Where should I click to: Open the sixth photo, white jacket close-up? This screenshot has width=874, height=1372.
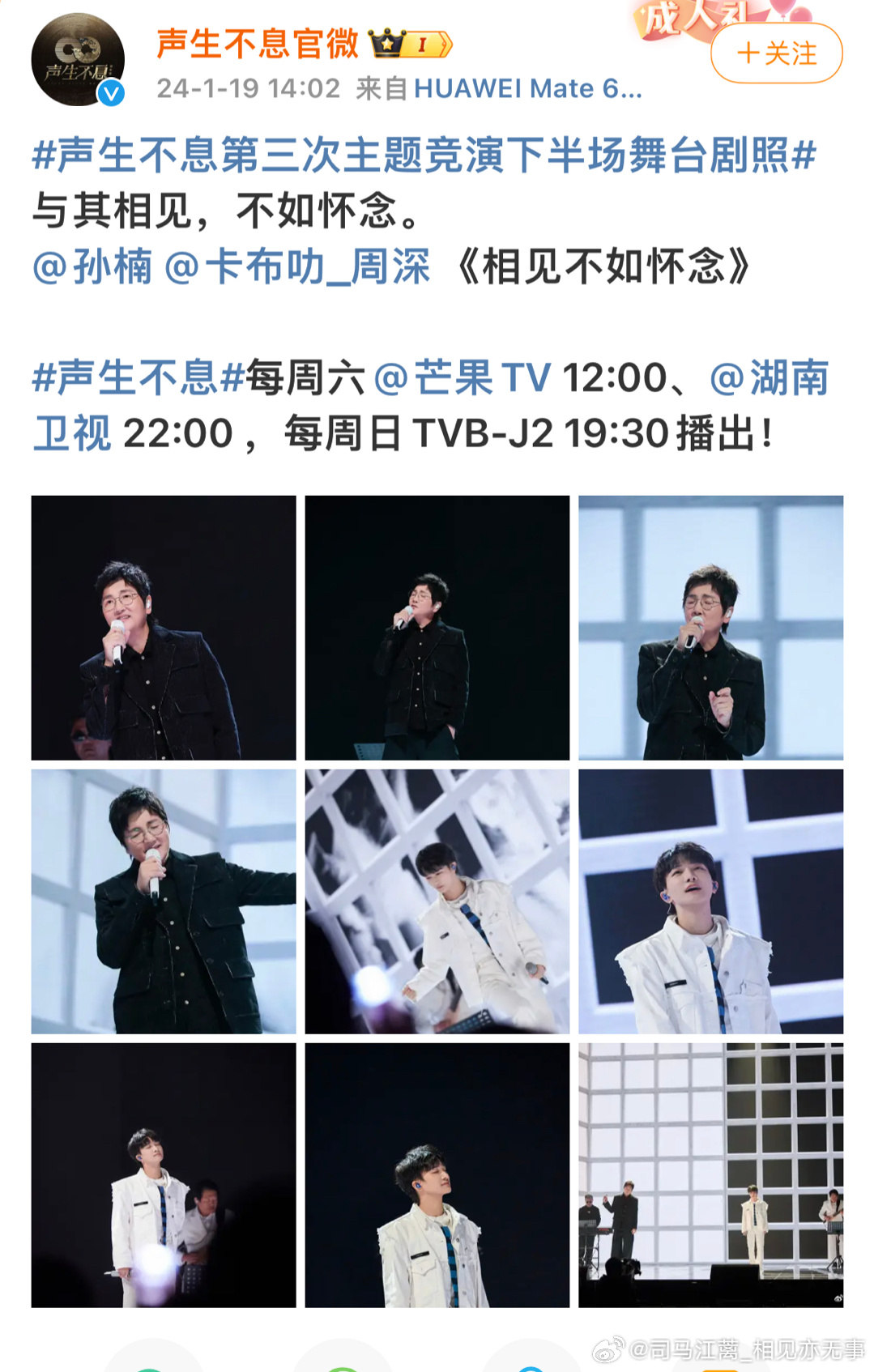(710, 901)
